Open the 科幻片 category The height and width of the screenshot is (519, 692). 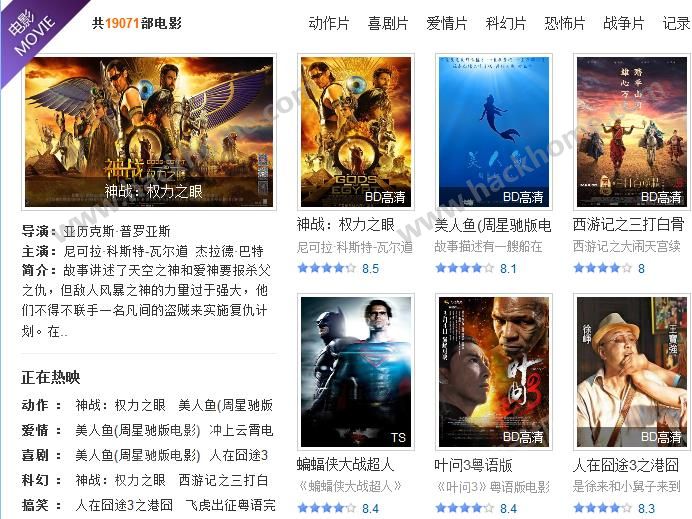coord(506,23)
